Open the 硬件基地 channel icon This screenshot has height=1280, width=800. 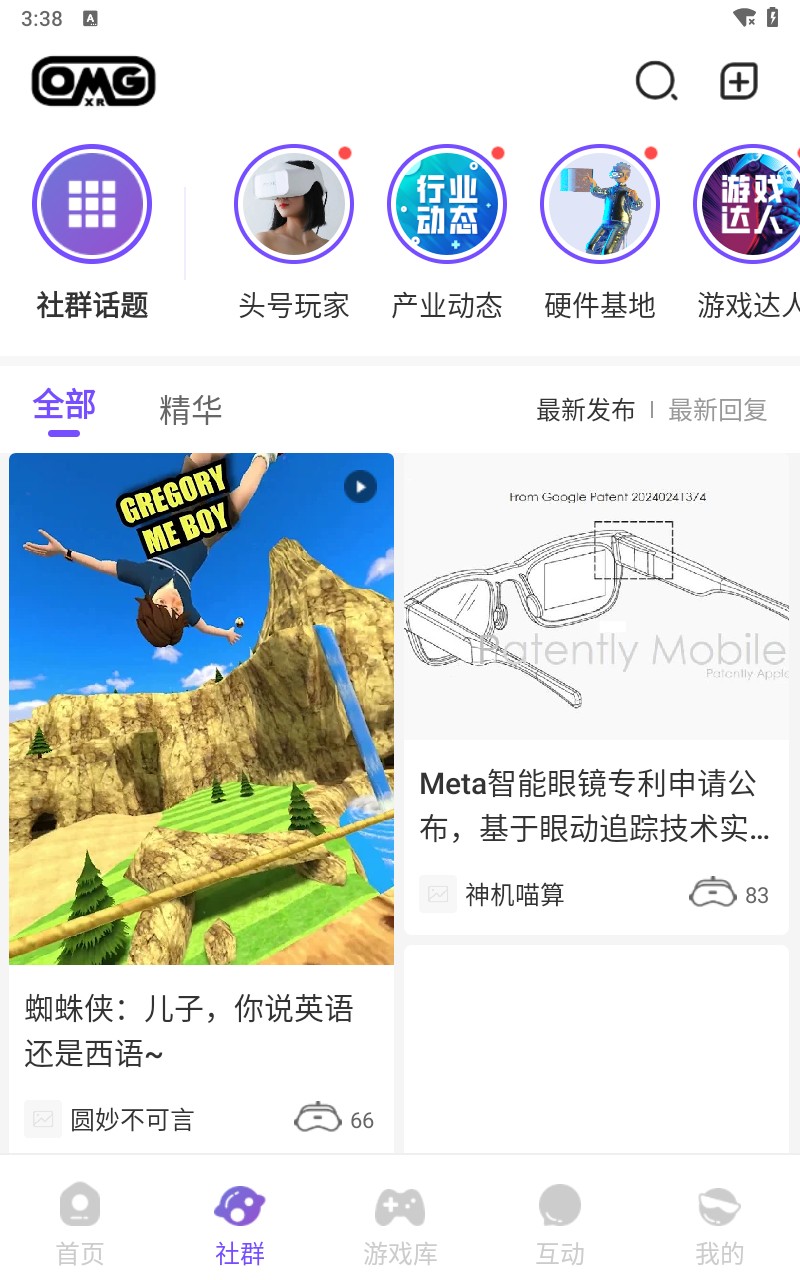coord(600,203)
